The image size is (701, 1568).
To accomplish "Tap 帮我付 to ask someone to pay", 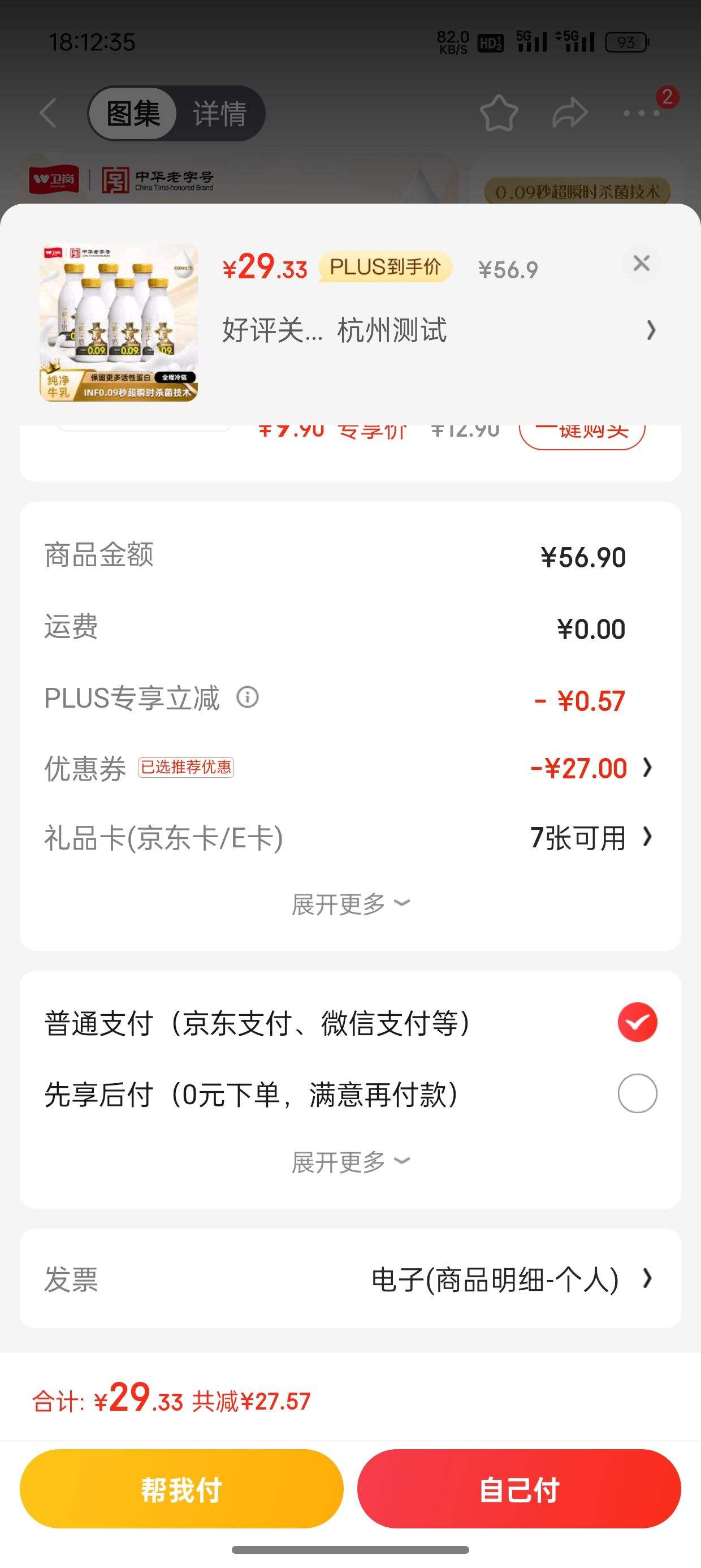I will pyautogui.click(x=181, y=1489).
